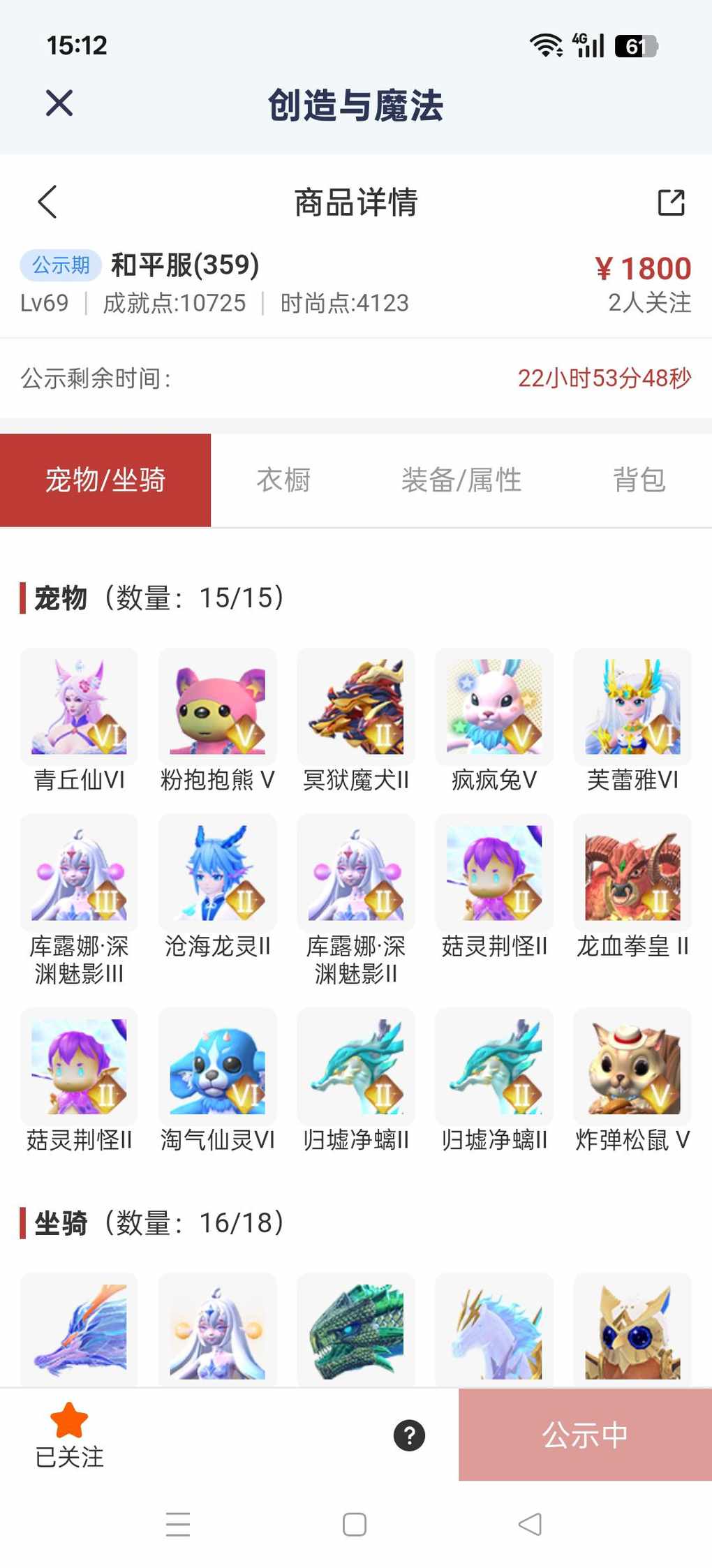Select the 宠物/坐骑 tab
This screenshot has height=1568, width=712.
point(105,480)
